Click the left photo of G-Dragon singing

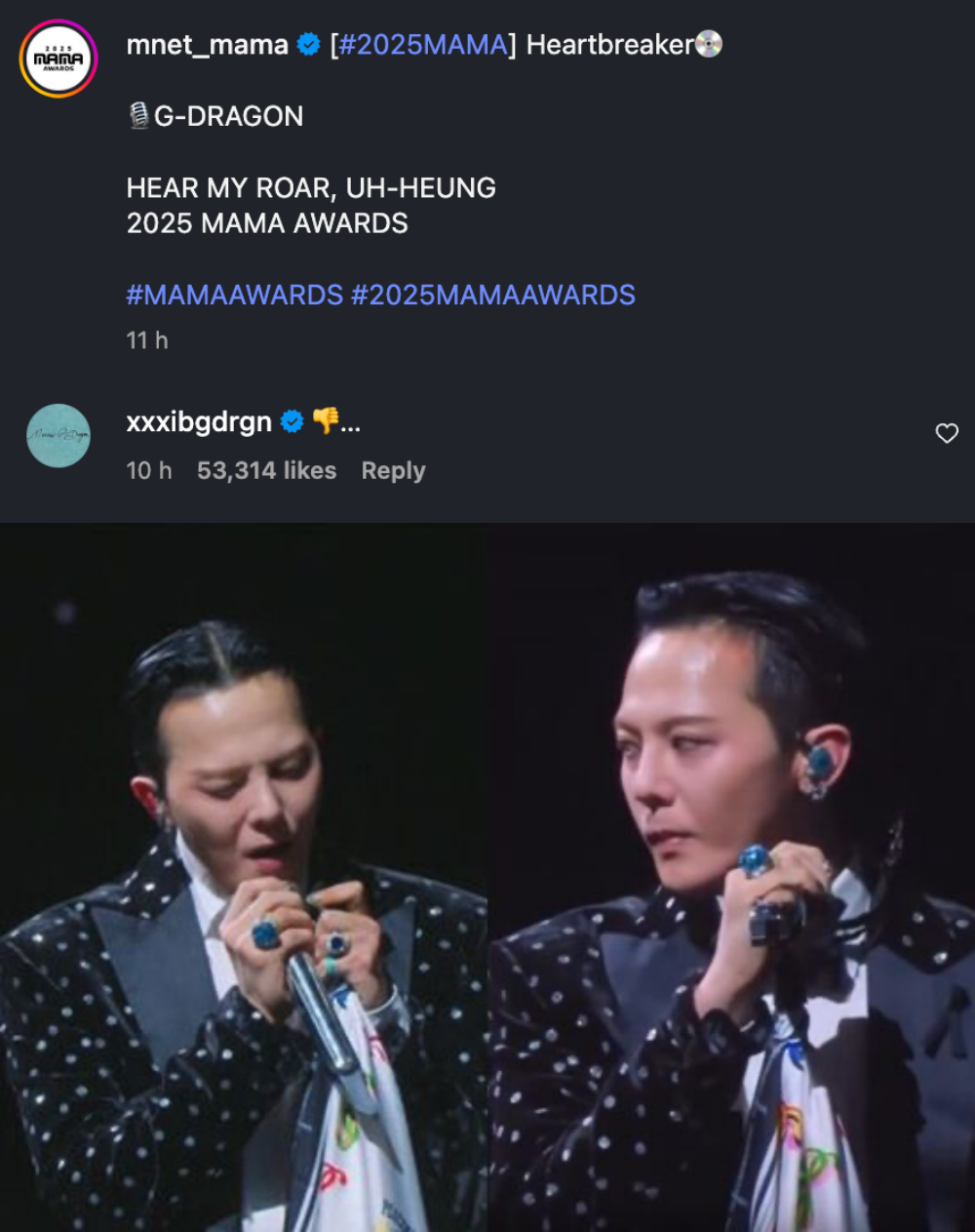[244, 878]
